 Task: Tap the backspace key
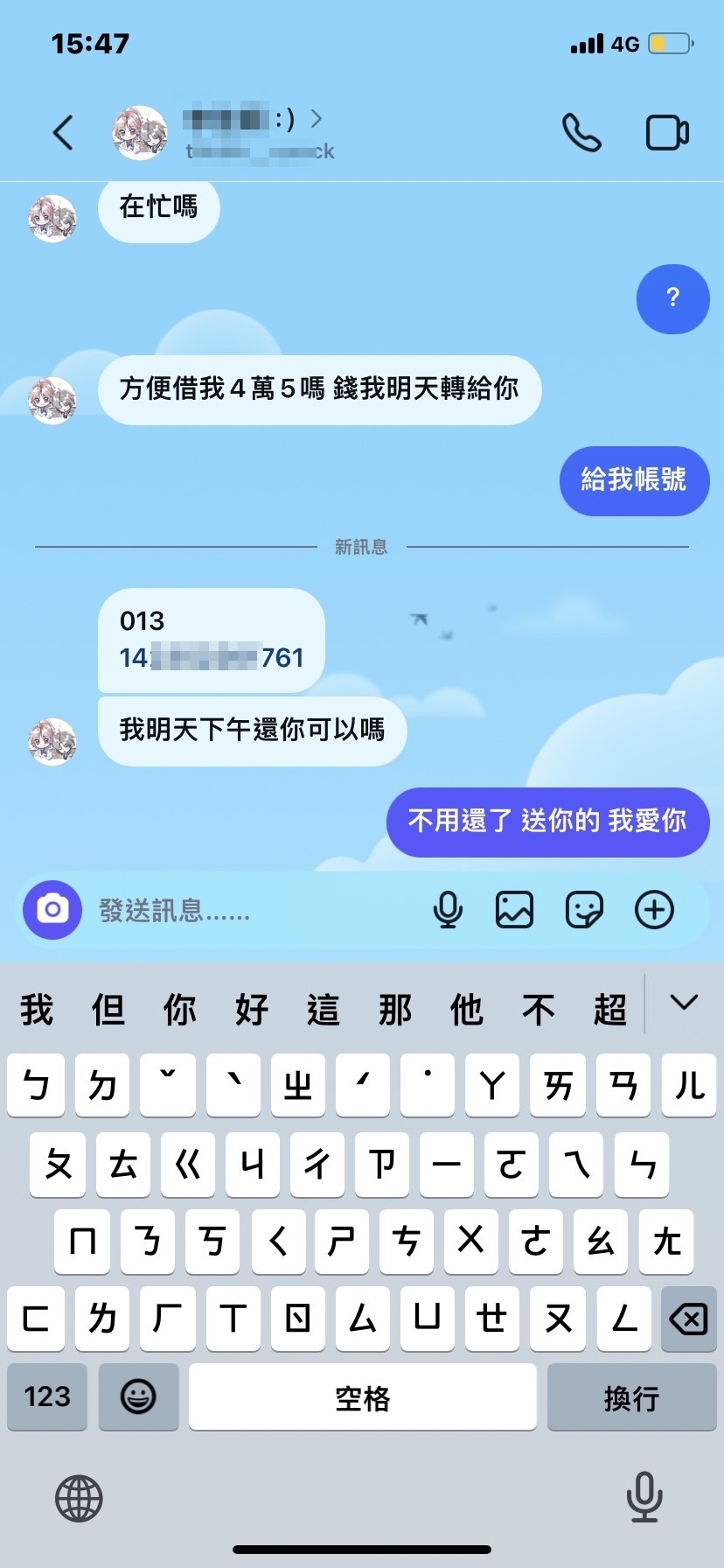689,1319
